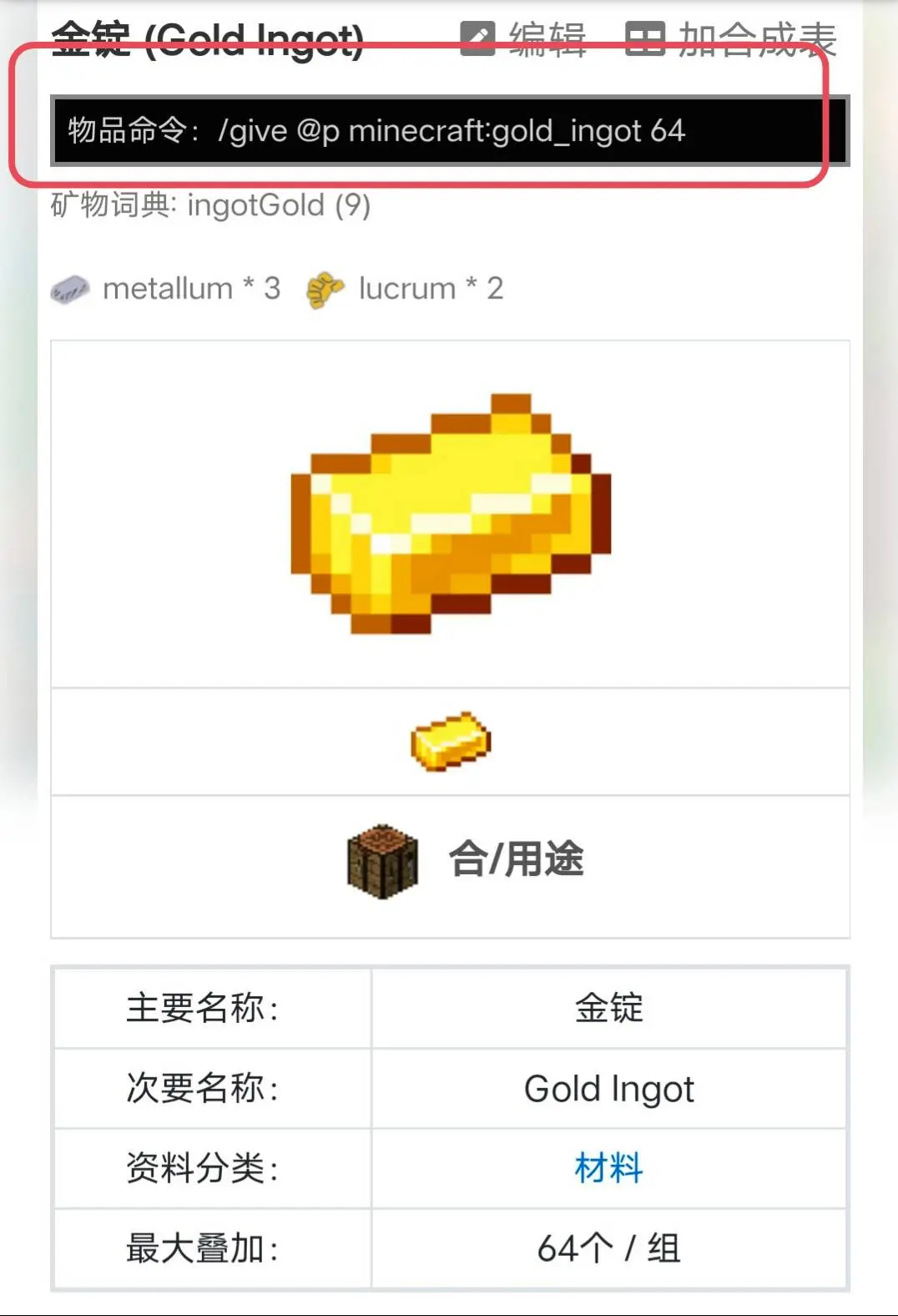Click the 编辑 pencil icon

click(x=477, y=38)
